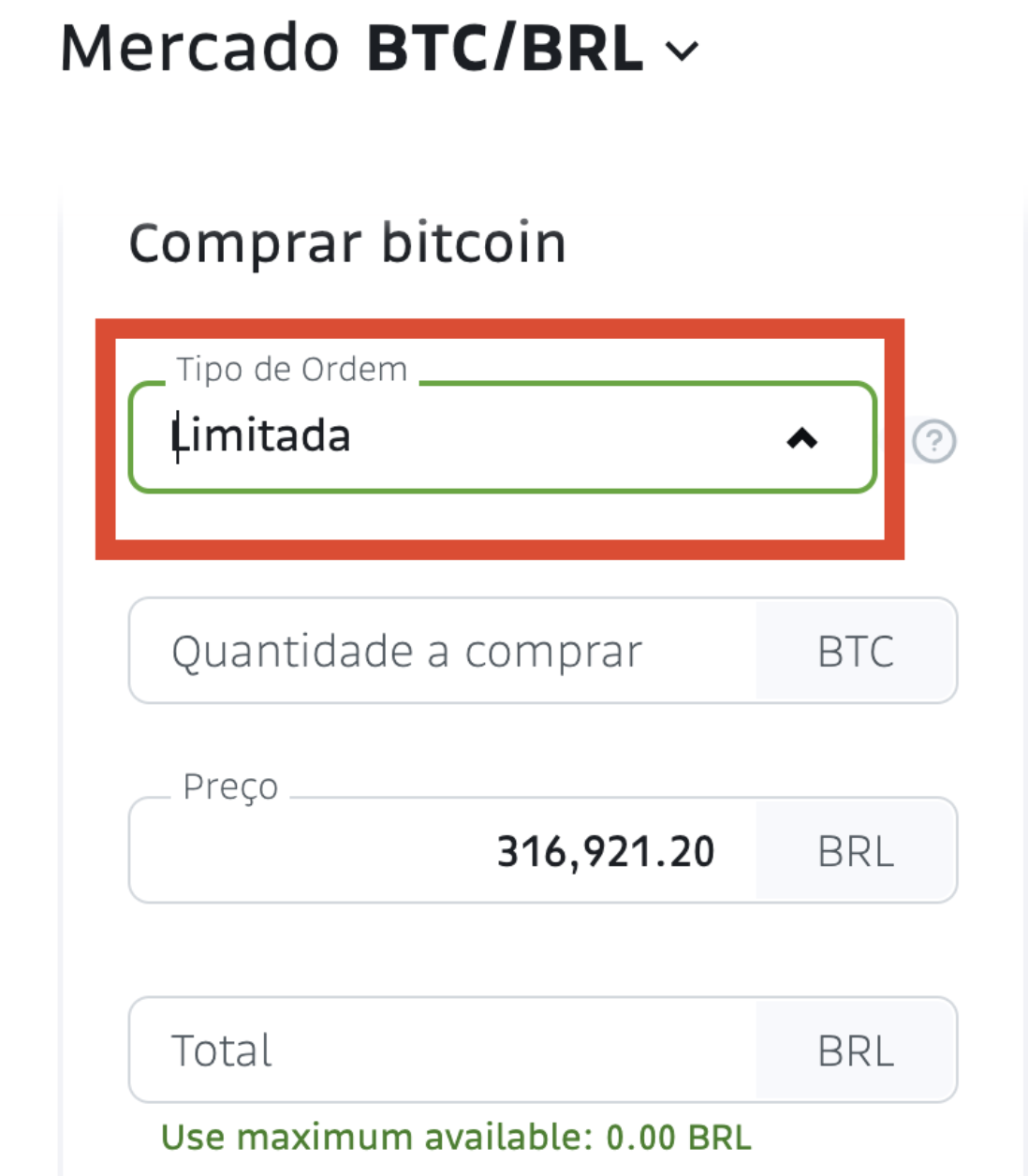
Task: Click the circled question mark beside the order type
Action: pyautogui.click(x=933, y=440)
